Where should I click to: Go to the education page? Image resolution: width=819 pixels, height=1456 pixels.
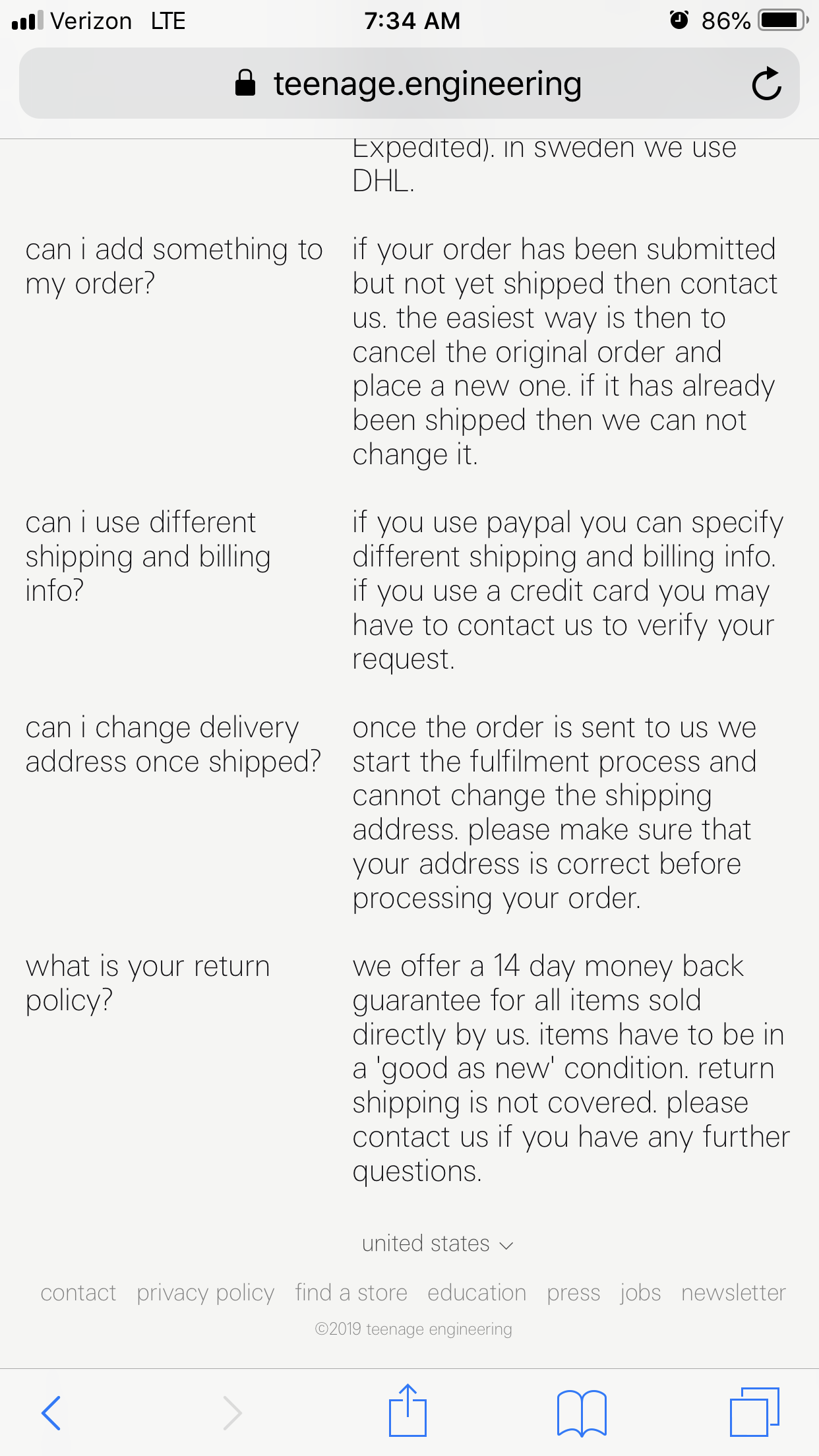point(477,1293)
